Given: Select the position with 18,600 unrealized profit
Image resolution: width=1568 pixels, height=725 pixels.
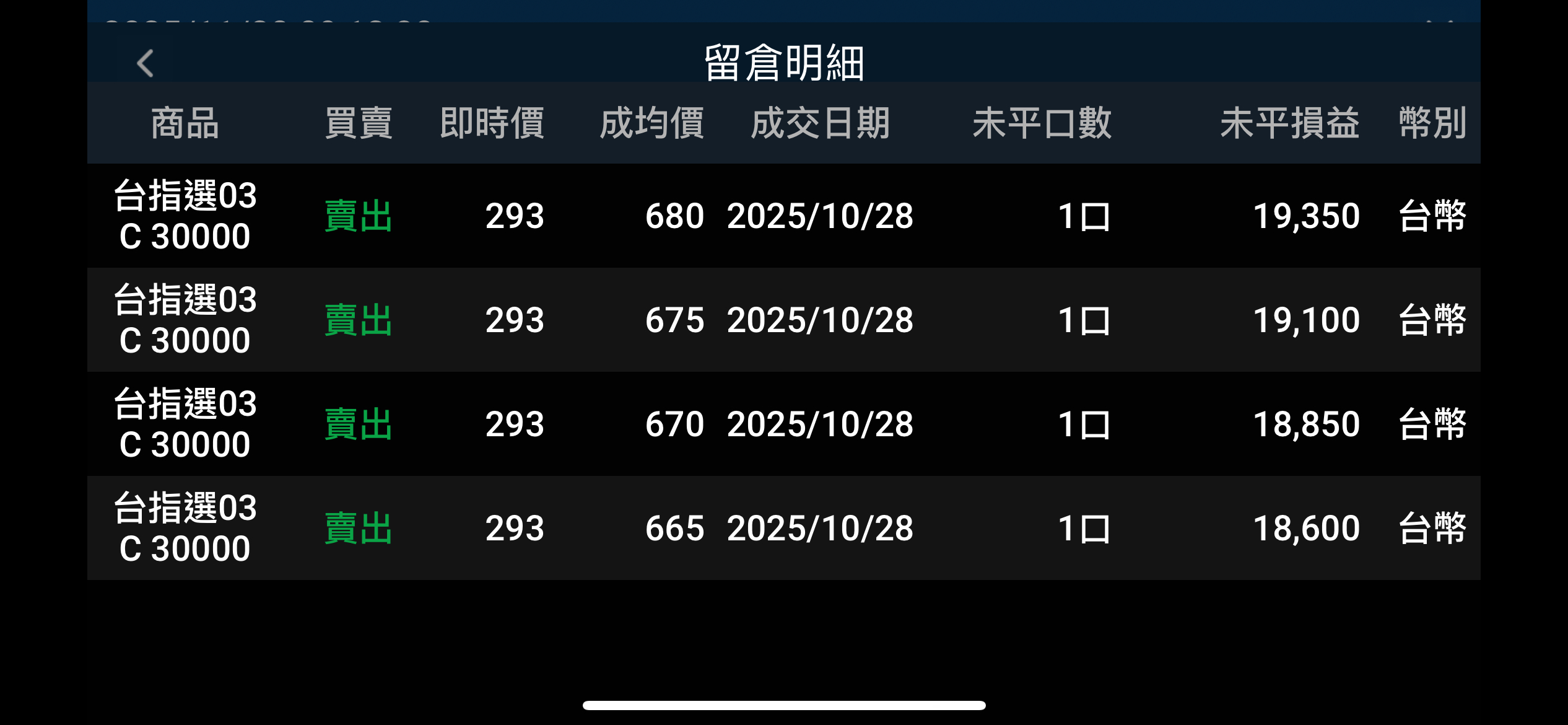Looking at the screenshot, I should pyautogui.click(x=783, y=528).
